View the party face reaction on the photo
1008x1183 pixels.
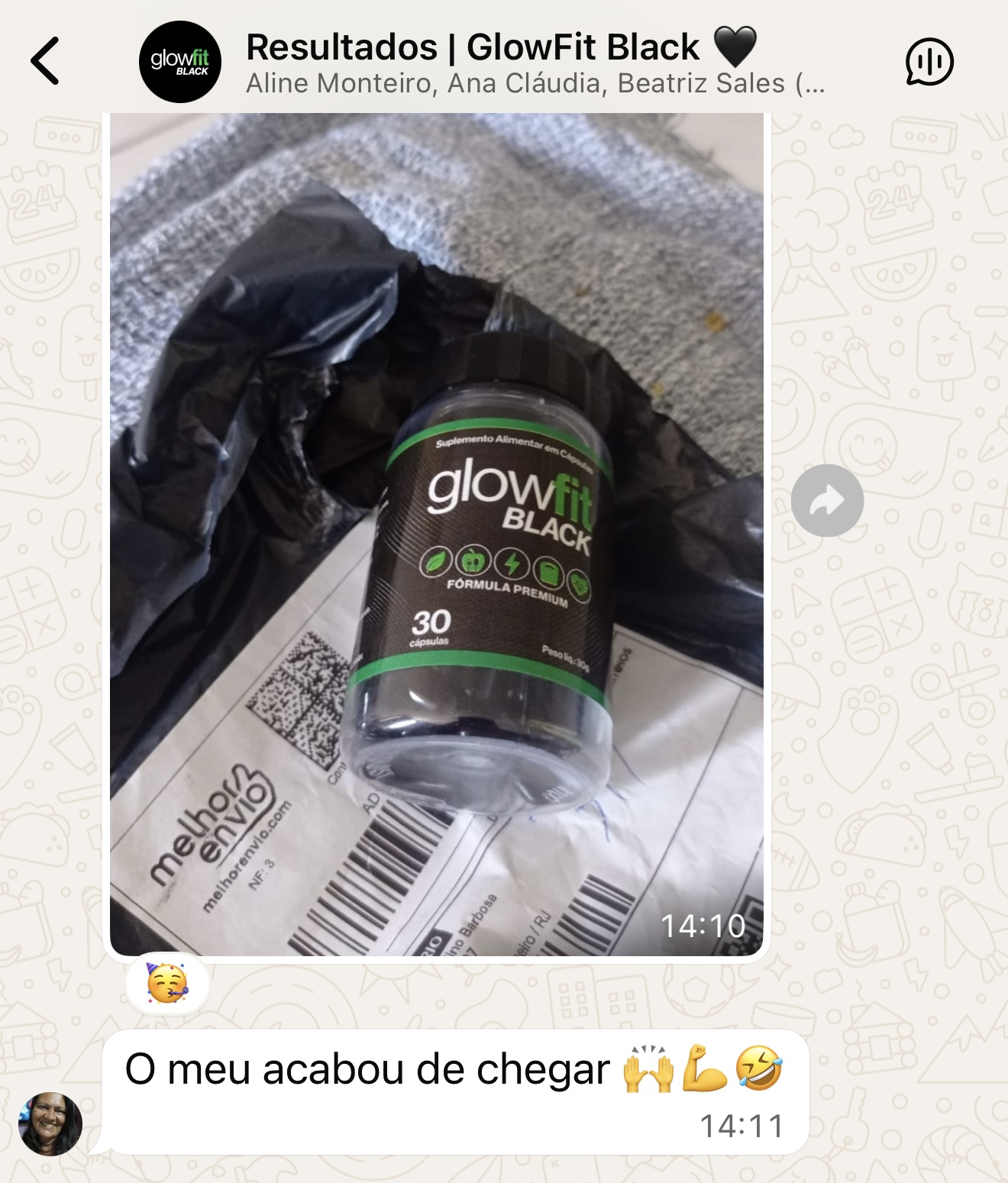point(167,984)
